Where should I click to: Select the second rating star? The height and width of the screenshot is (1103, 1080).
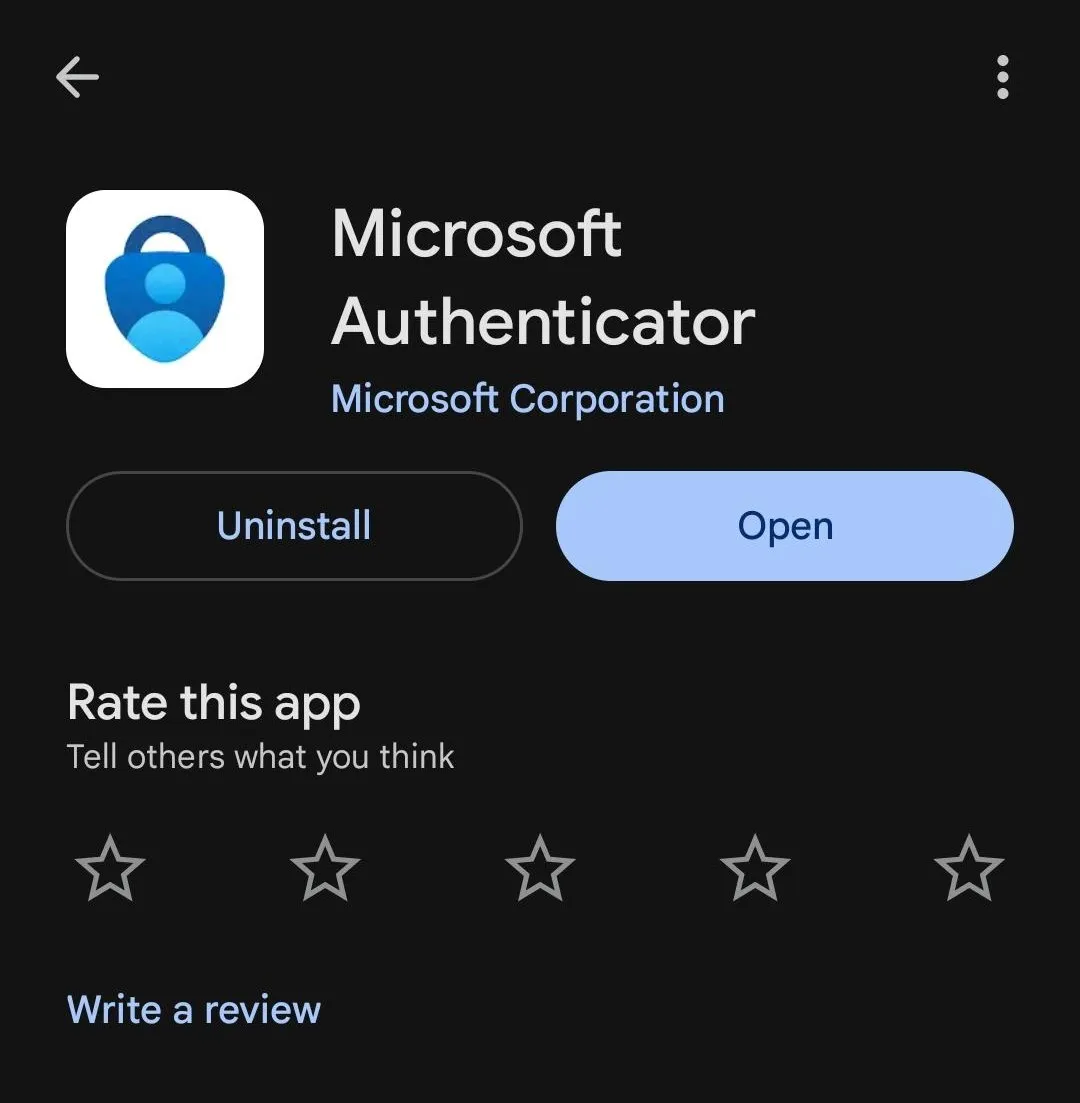coord(325,868)
